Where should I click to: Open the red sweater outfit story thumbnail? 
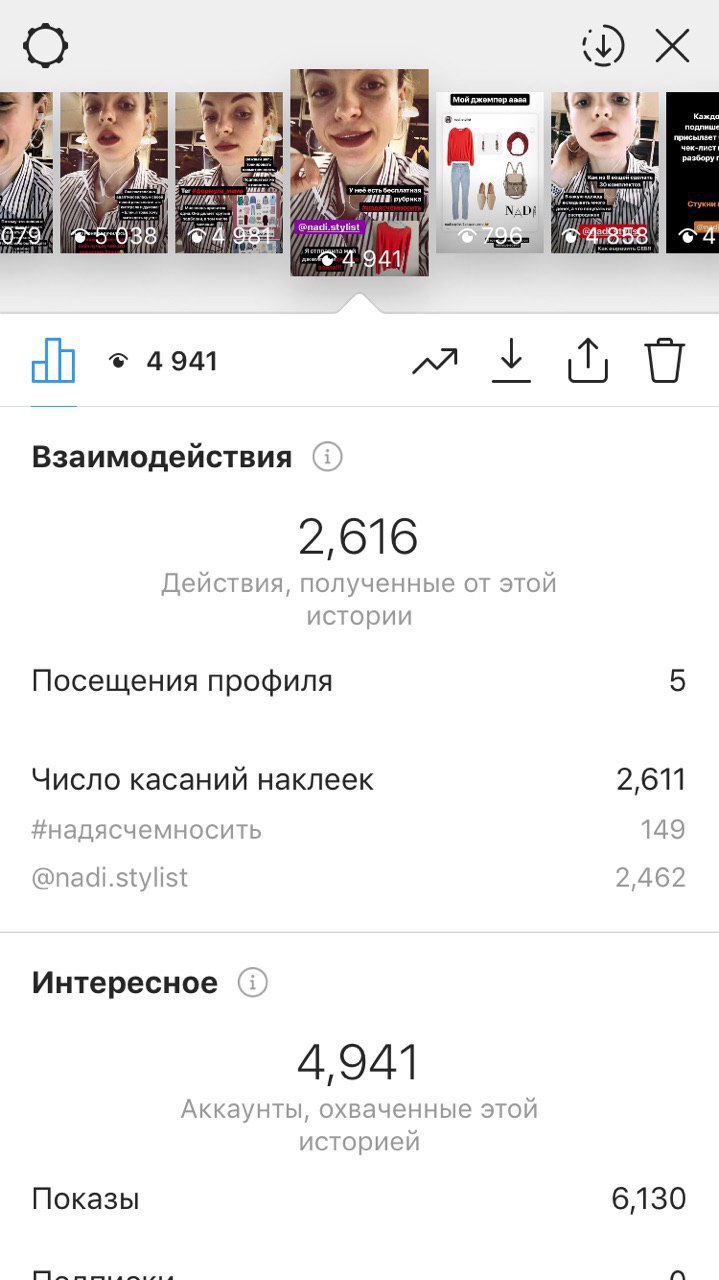(490, 172)
